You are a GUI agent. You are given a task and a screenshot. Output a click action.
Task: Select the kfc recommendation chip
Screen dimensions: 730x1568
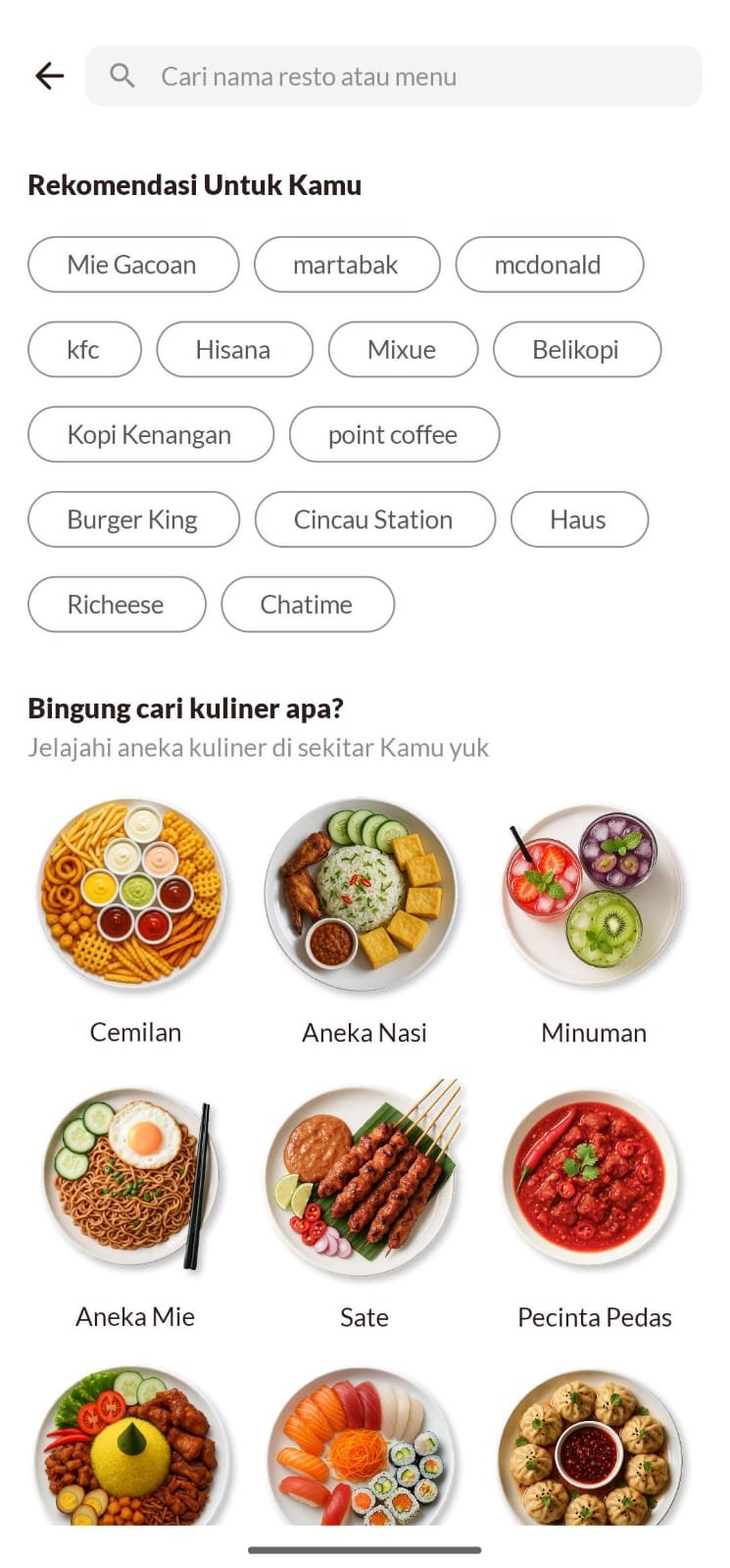(83, 350)
